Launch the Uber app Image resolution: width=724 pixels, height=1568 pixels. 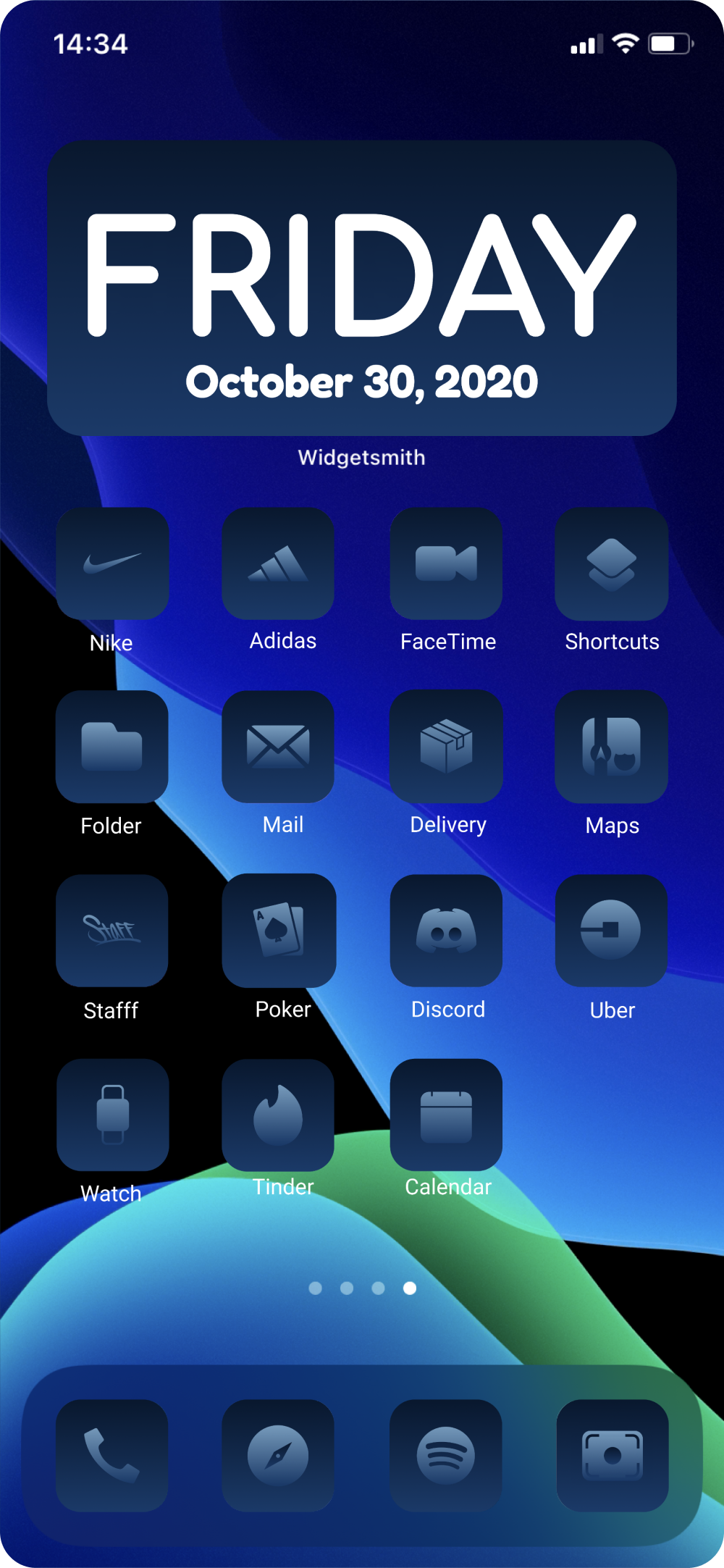[611, 931]
